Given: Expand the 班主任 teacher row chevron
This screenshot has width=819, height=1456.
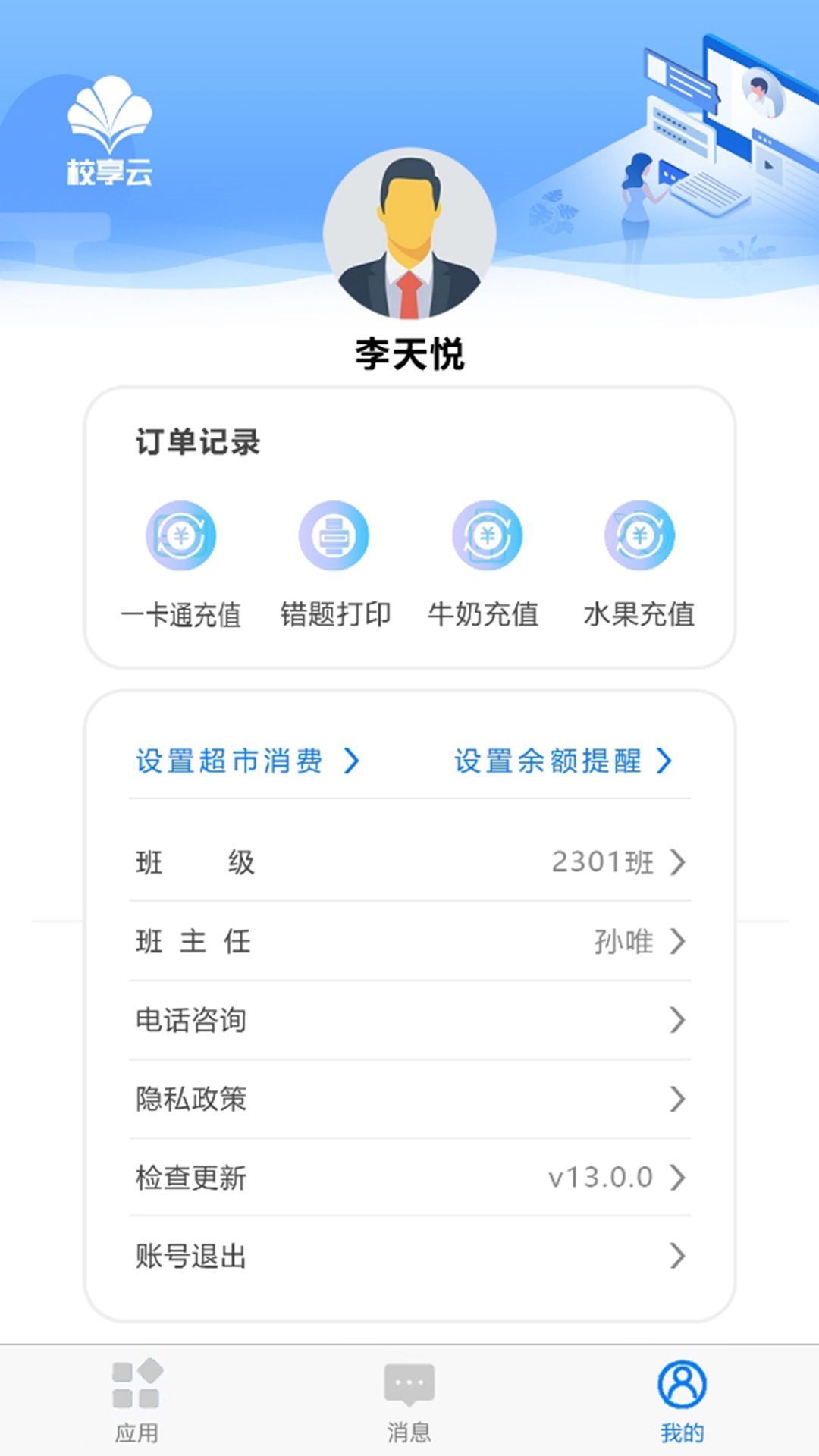Looking at the screenshot, I should (x=677, y=942).
